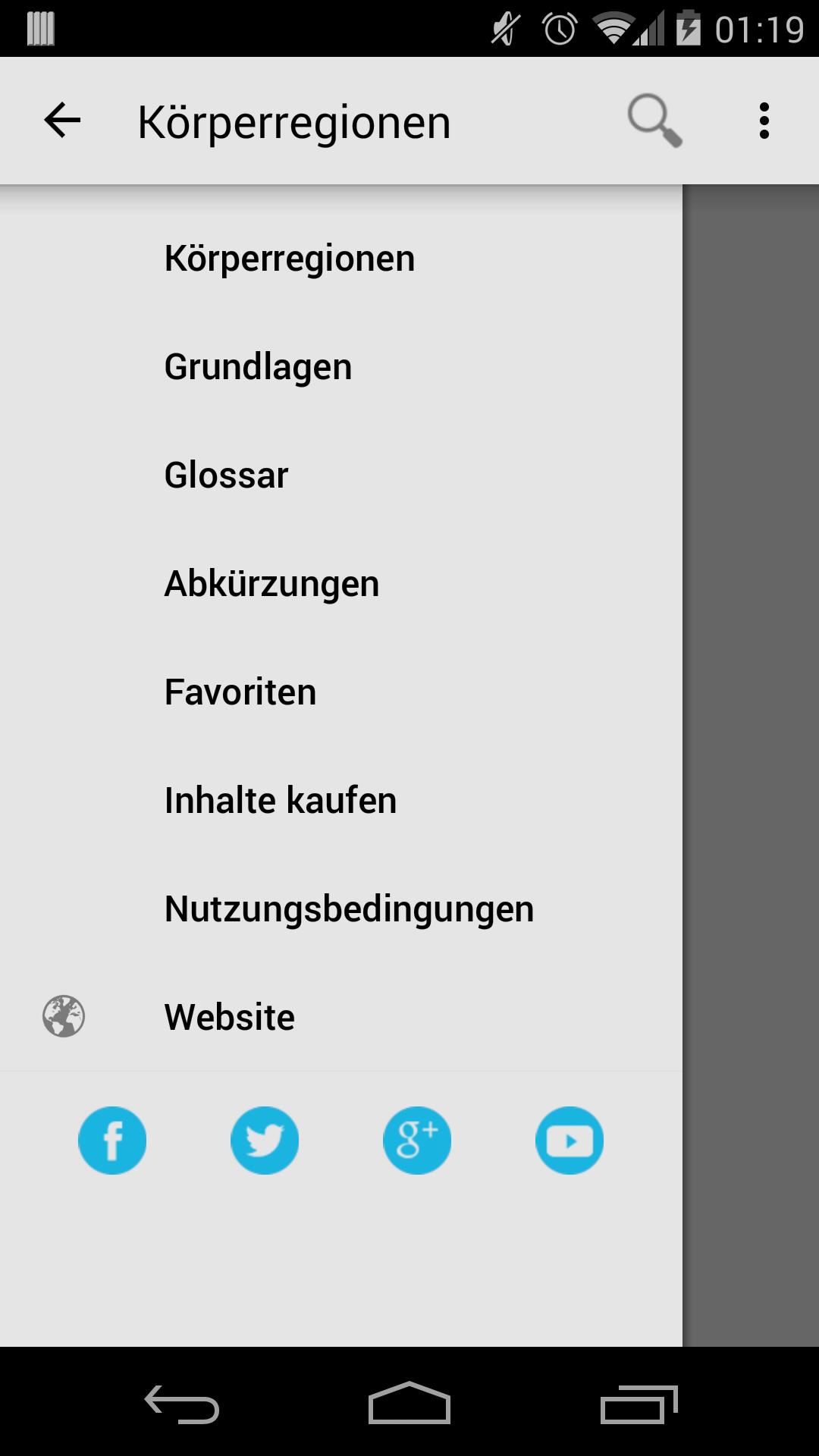Open the three-dot overflow menu
The image size is (819, 1456).
click(764, 121)
